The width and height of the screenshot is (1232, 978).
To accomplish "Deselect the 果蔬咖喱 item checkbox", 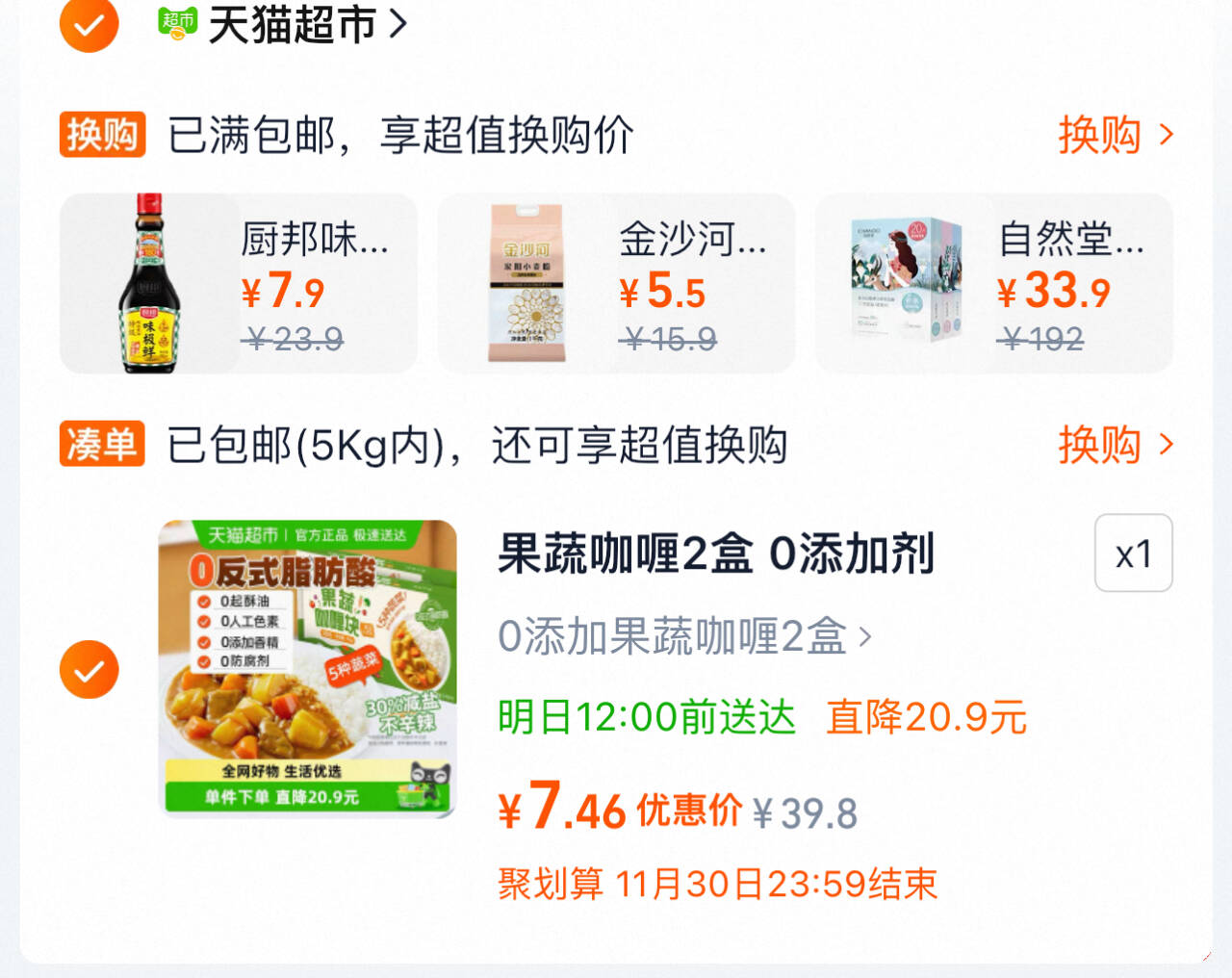I will [x=89, y=669].
